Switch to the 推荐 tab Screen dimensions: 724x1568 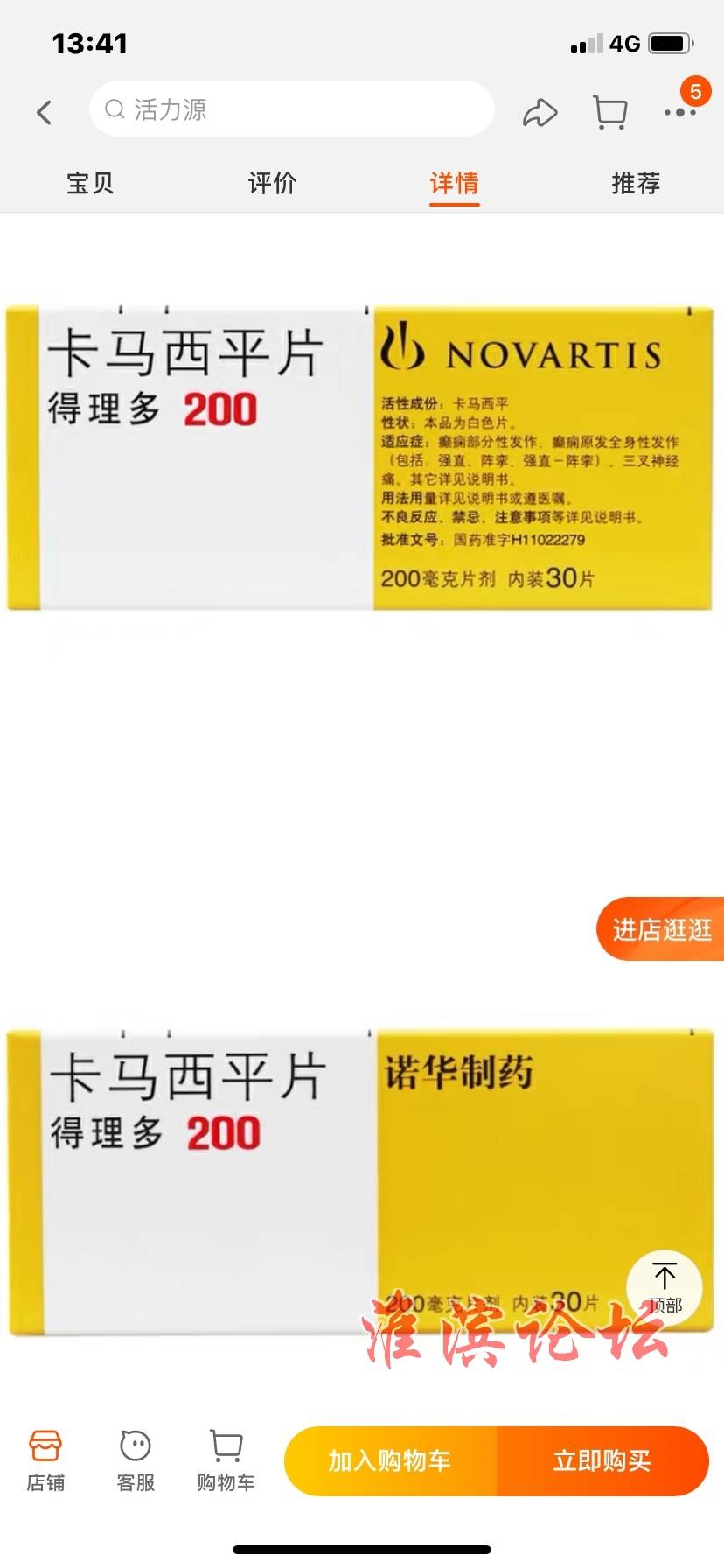pyautogui.click(x=636, y=183)
